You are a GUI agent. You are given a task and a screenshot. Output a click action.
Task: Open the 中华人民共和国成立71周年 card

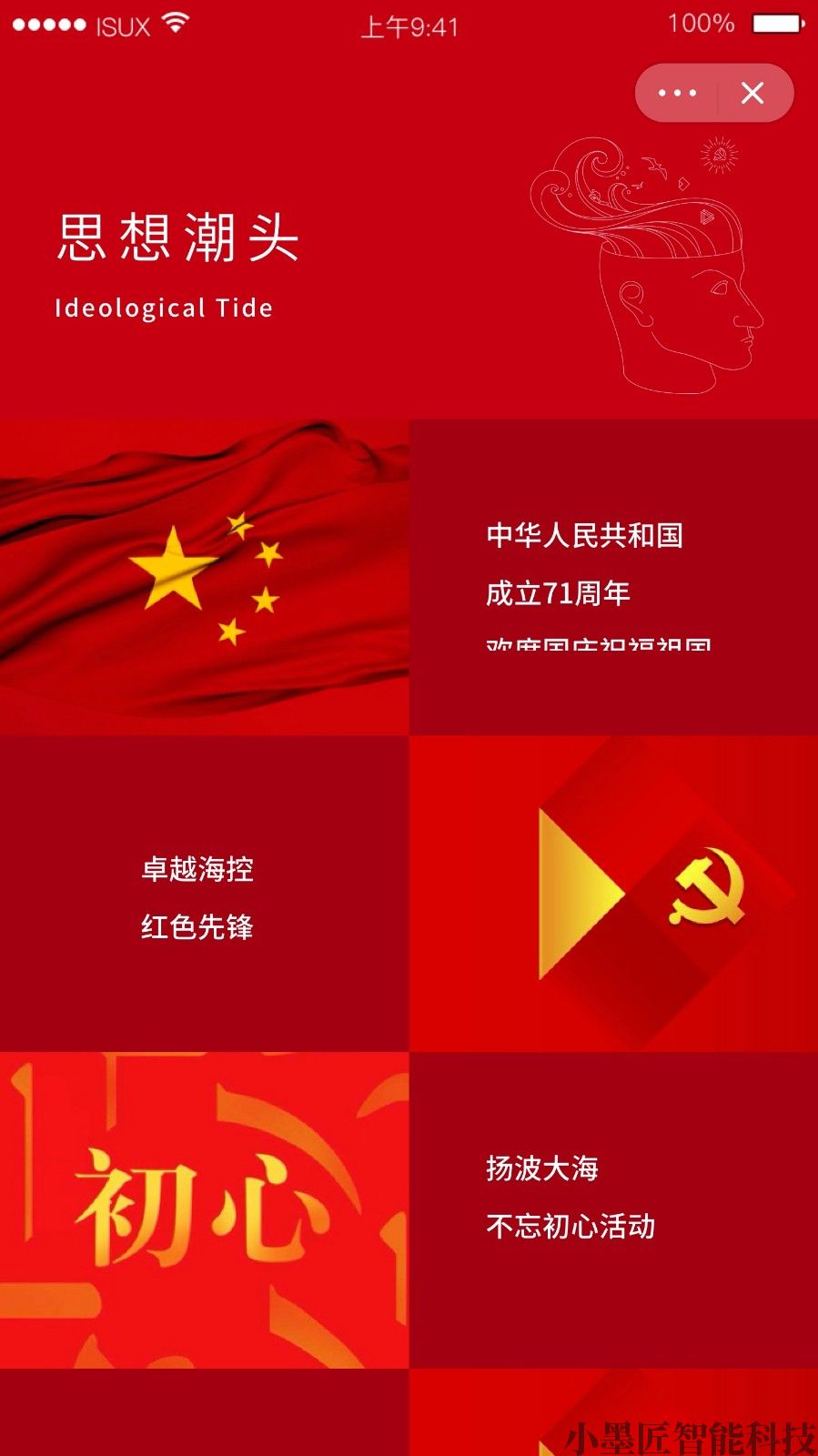tap(613, 577)
